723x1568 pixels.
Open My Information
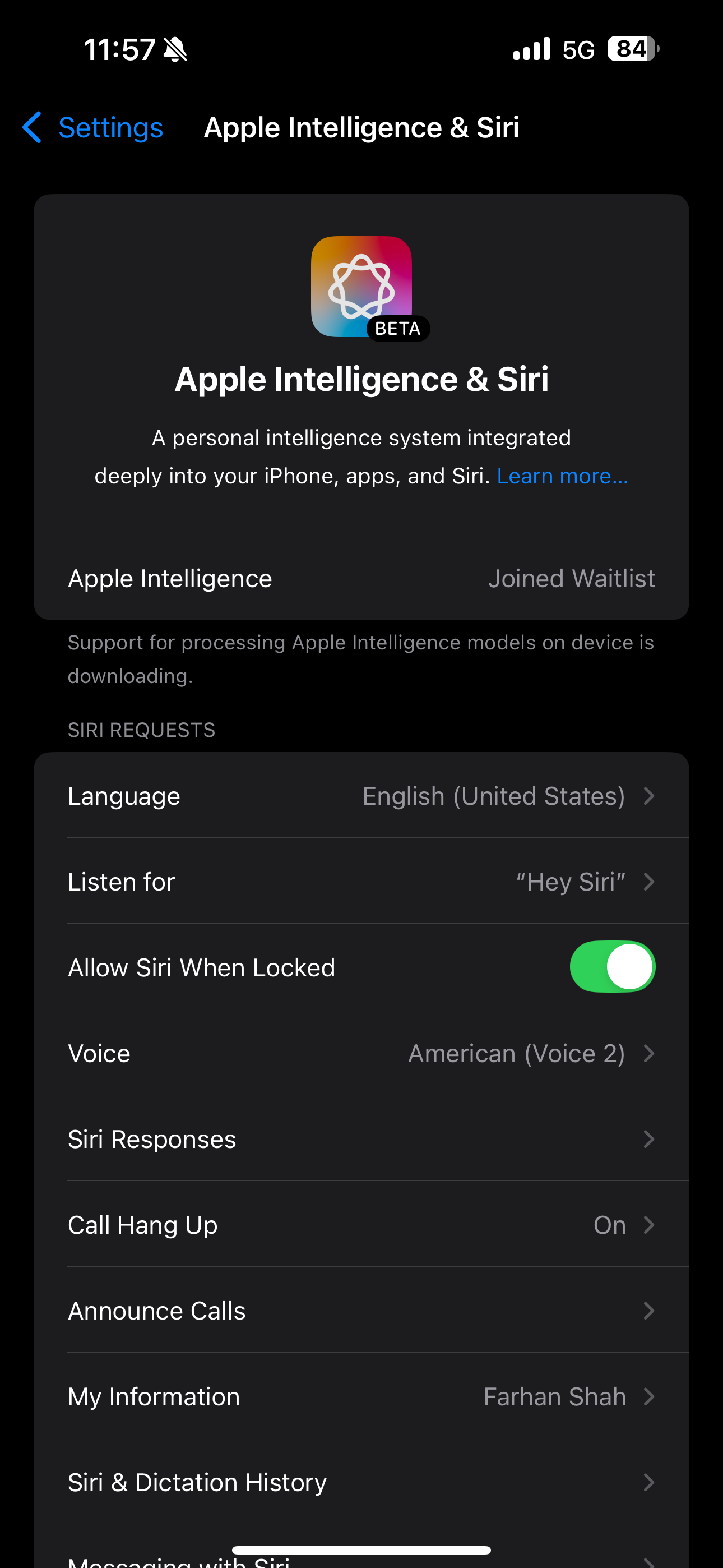[x=361, y=1396]
